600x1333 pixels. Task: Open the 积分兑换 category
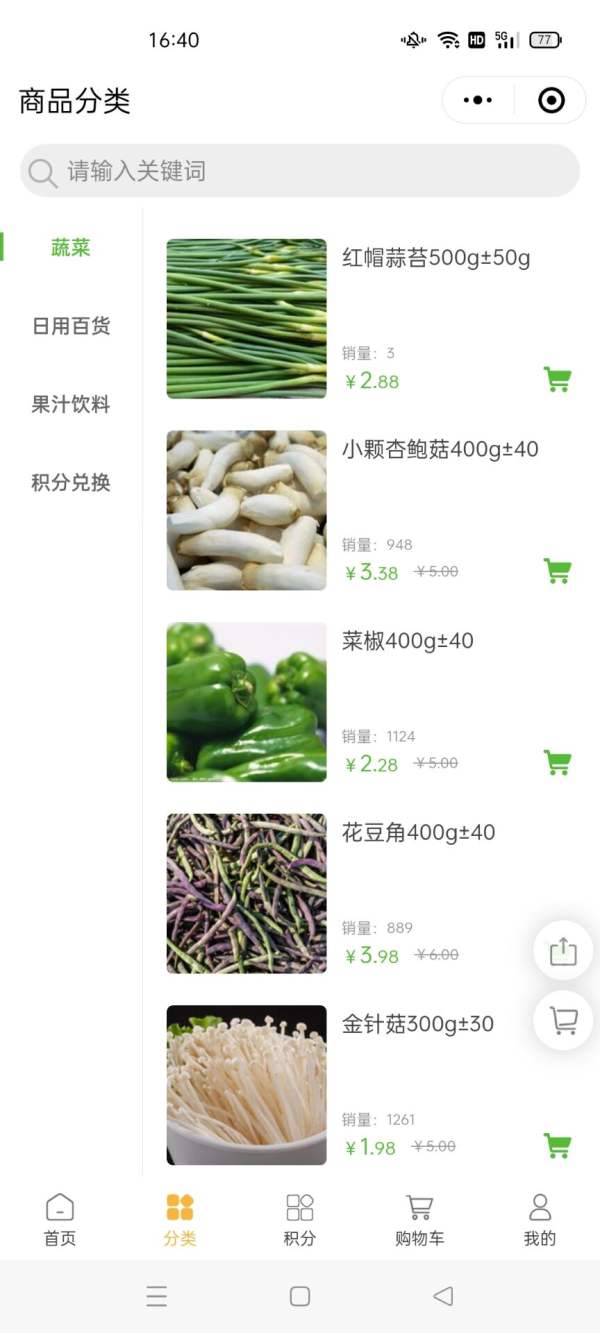pos(71,483)
